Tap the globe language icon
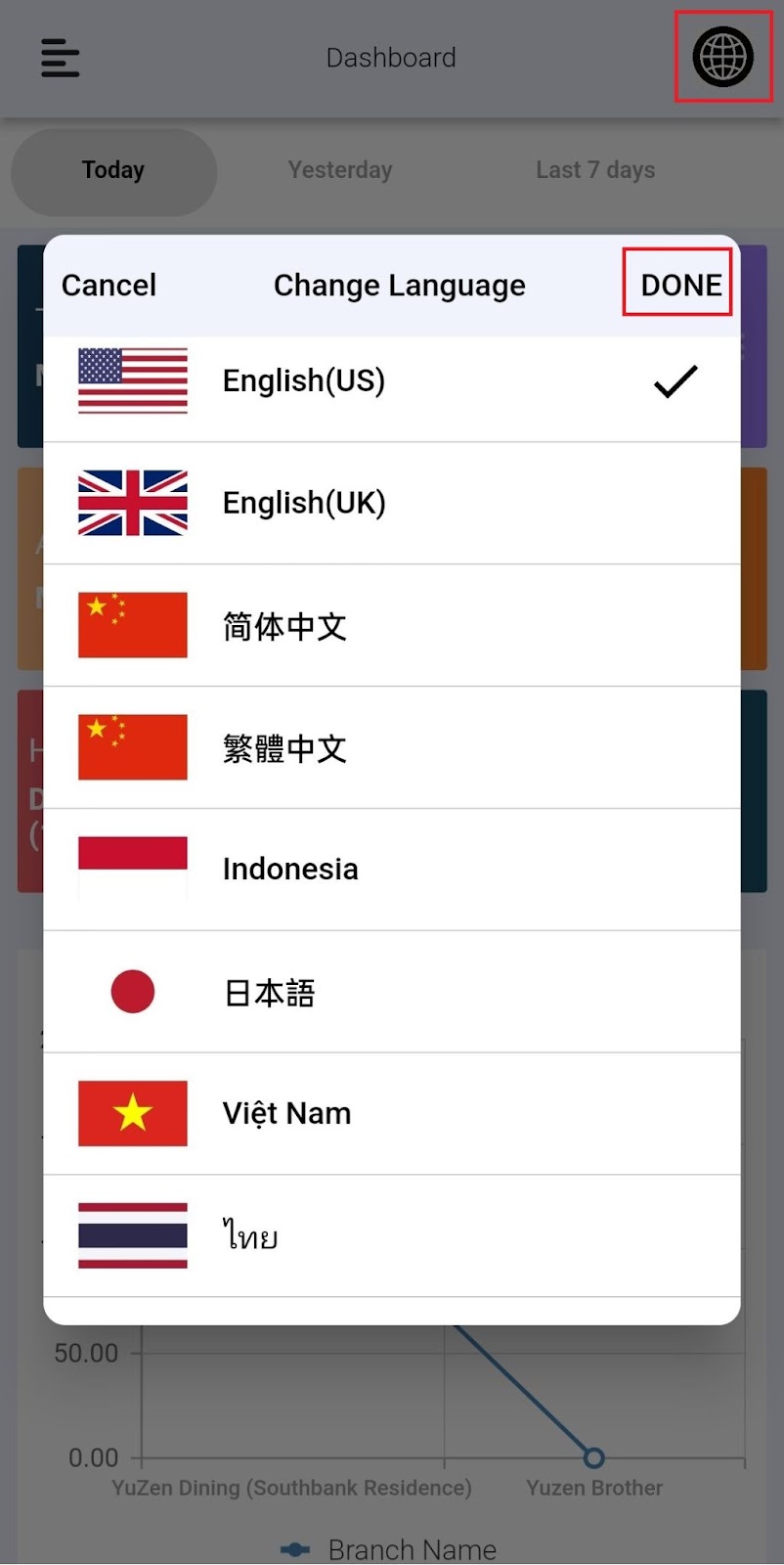This screenshot has width=784, height=1565. [x=722, y=57]
